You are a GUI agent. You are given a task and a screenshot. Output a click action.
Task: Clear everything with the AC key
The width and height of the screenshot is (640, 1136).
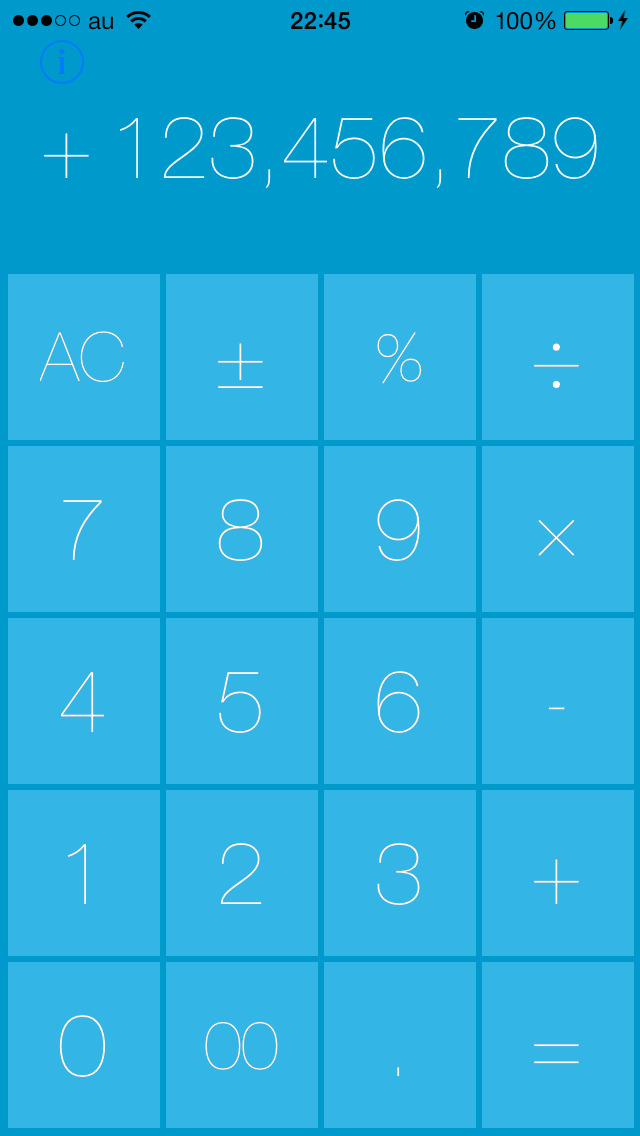click(83, 356)
